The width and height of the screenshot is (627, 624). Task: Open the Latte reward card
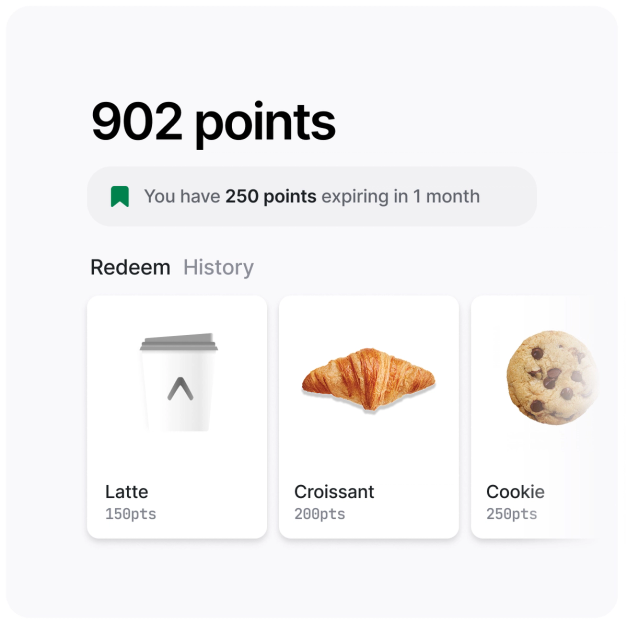point(177,417)
